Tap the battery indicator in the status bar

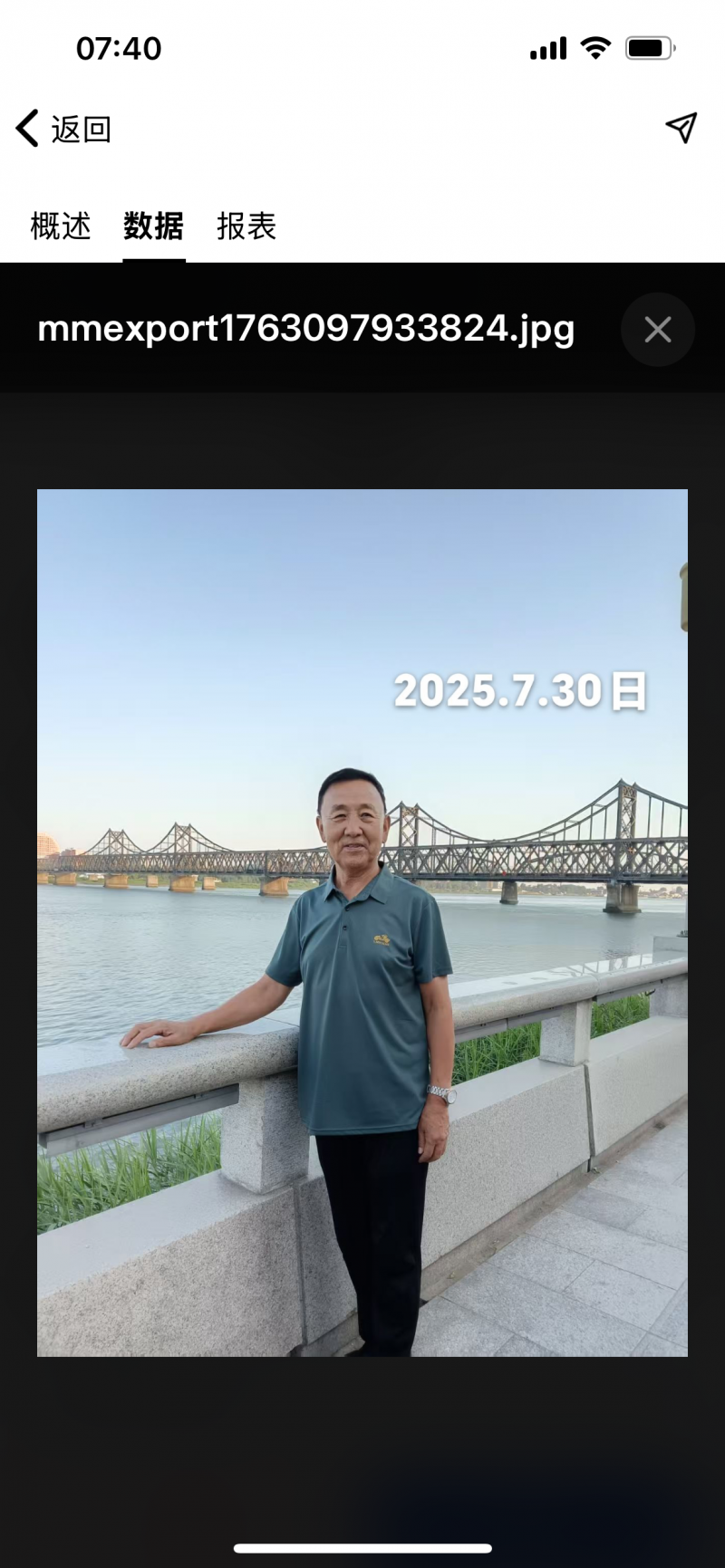coord(647,47)
